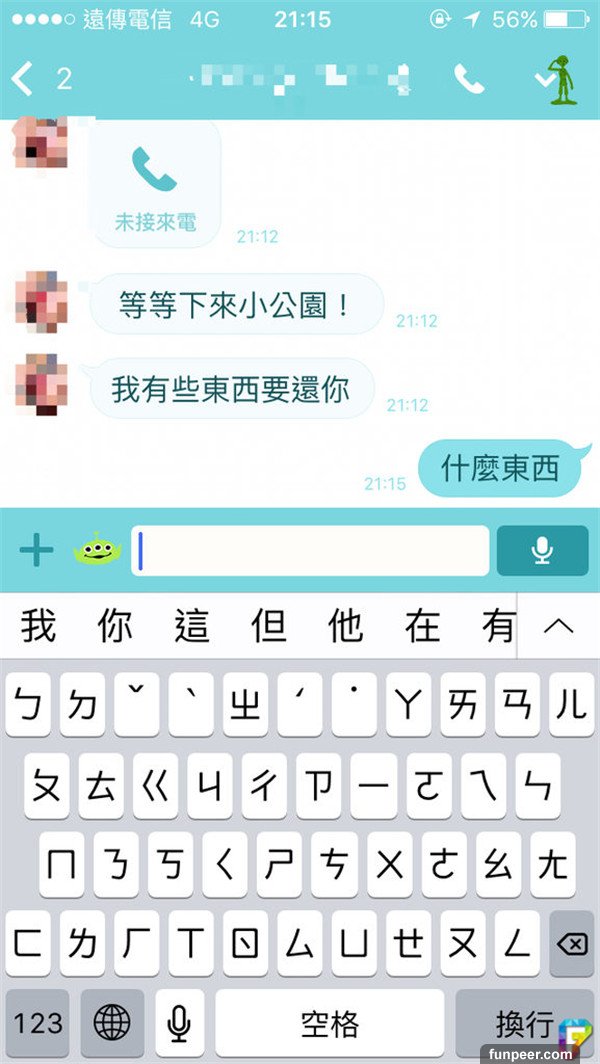Switch keyboard with the globe key
Viewport: 600px width, 1064px height.
(x=112, y=1022)
